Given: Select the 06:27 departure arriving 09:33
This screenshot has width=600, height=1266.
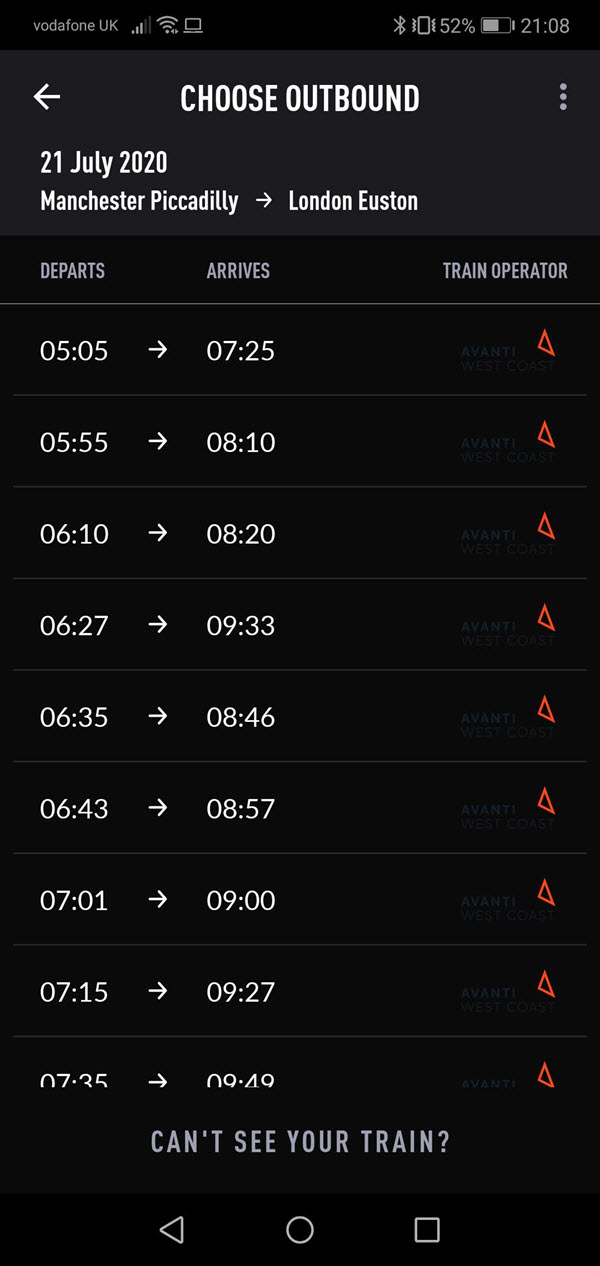Looking at the screenshot, I should (x=300, y=625).
